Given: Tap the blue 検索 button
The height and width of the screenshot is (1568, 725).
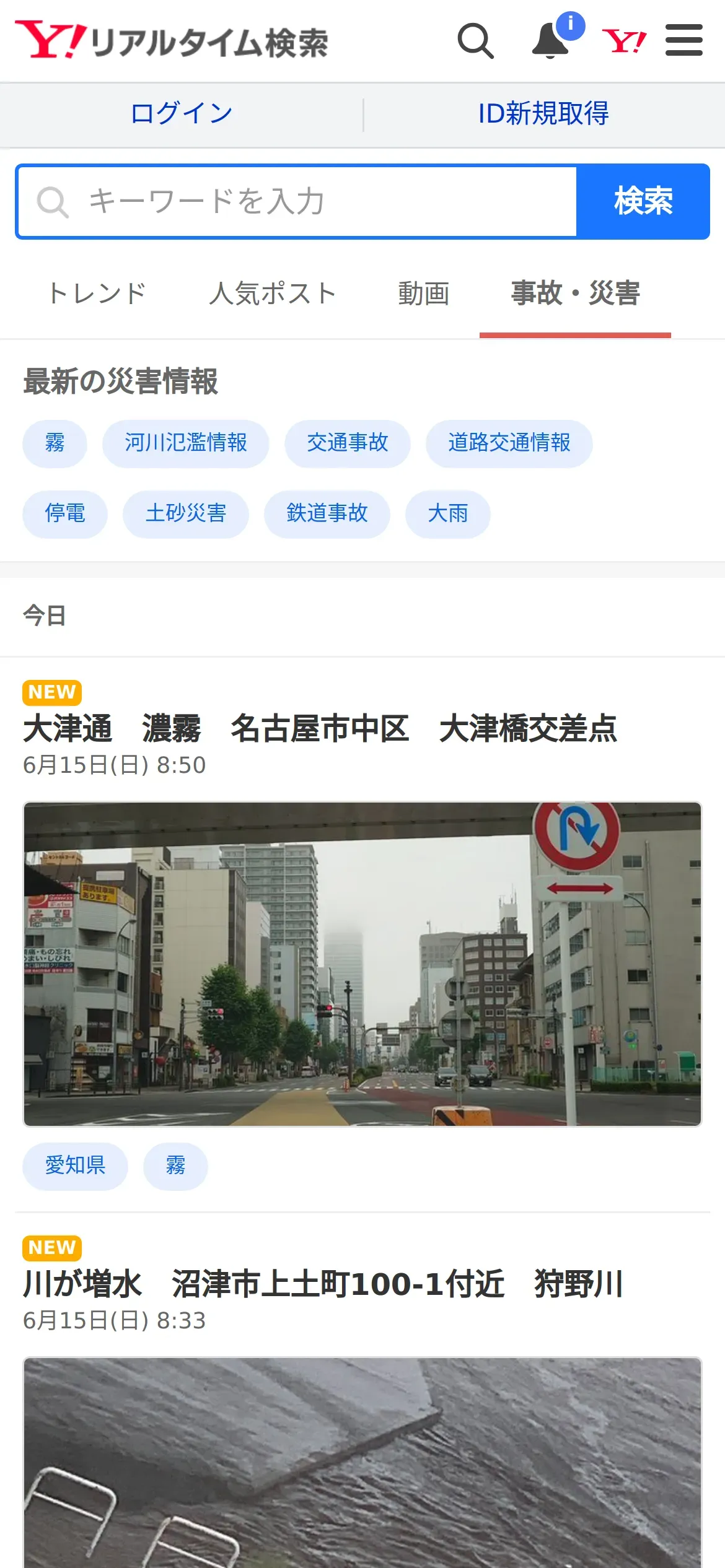Looking at the screenshot, I should [x=643, y=202].
